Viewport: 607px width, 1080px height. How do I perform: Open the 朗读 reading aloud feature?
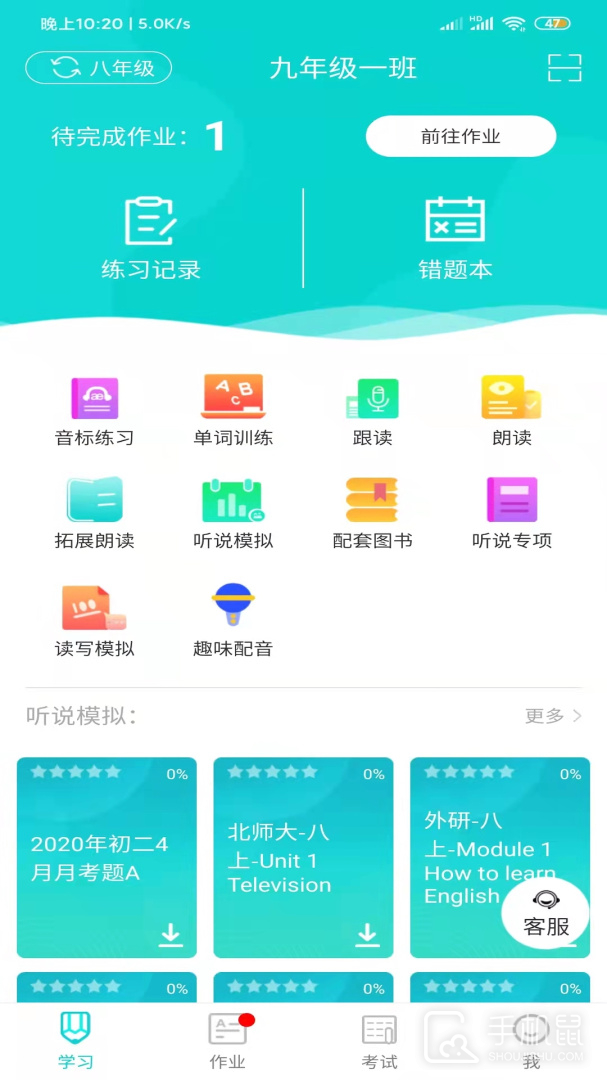[x=511, y=410]
